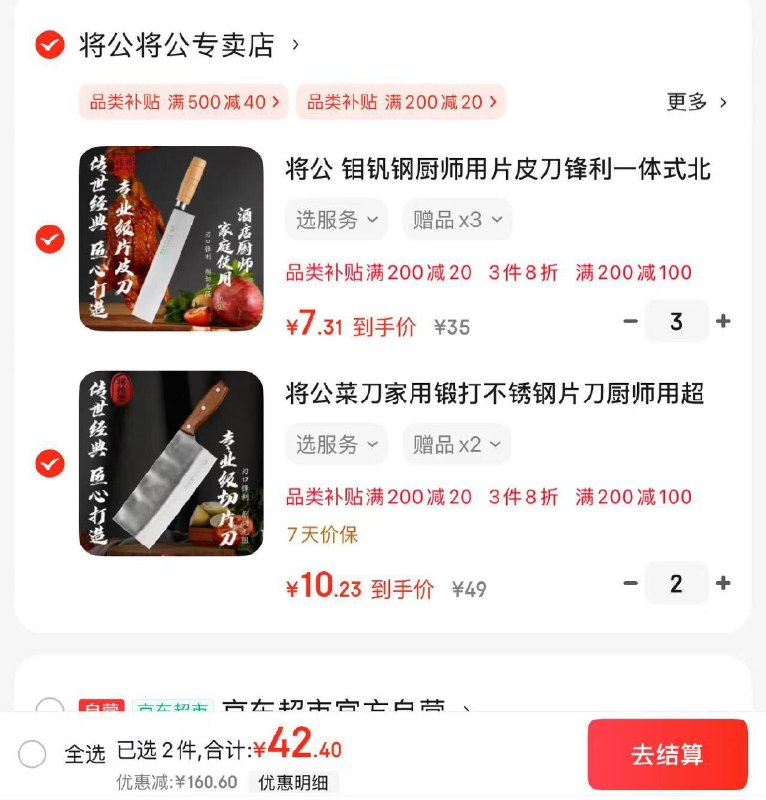
Task: Open the 赠品 x2 dropdown
Action: [457, 444]
